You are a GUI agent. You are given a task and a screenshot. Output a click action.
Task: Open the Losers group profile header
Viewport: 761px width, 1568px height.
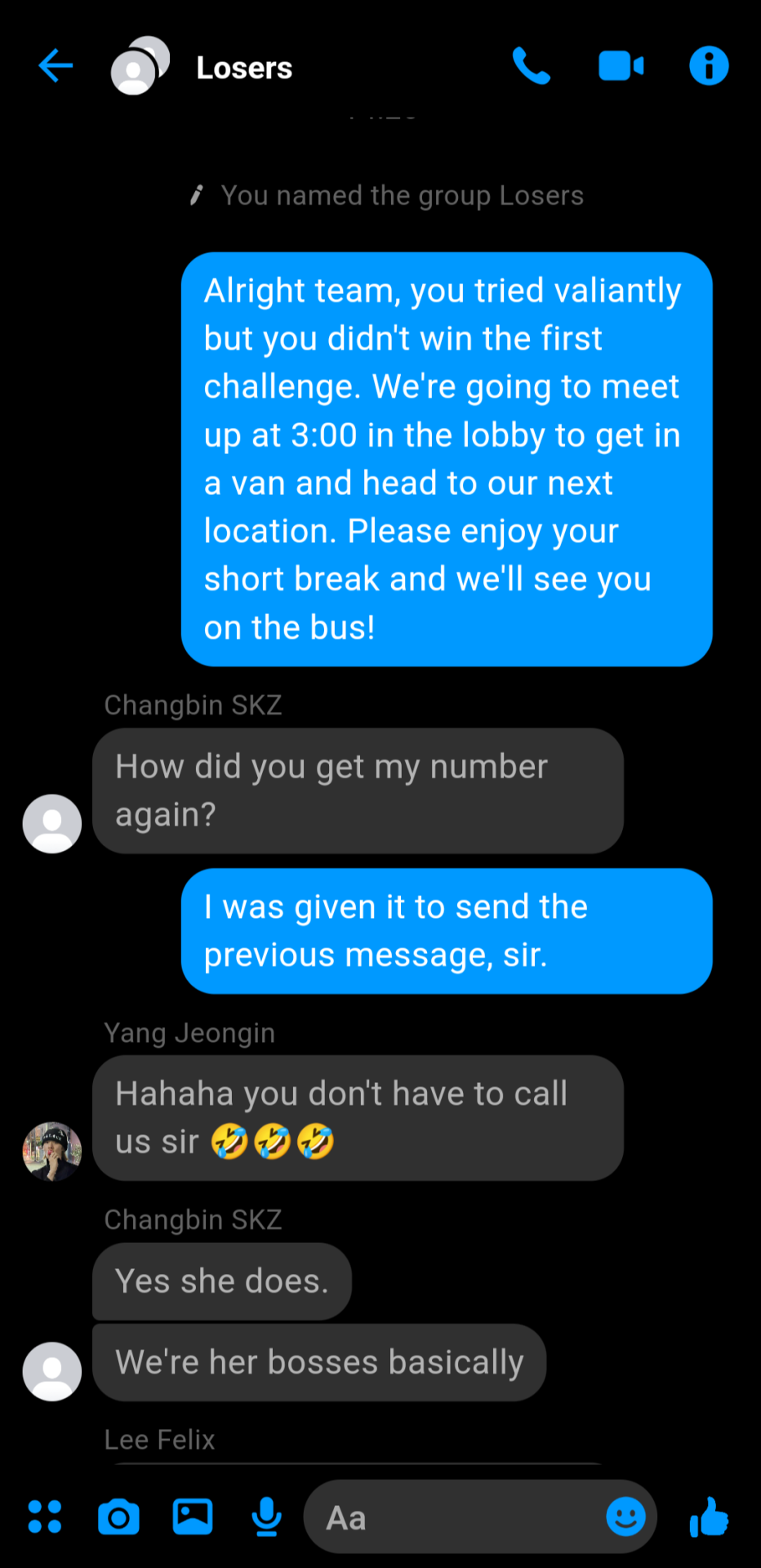(x=243, y=68)
